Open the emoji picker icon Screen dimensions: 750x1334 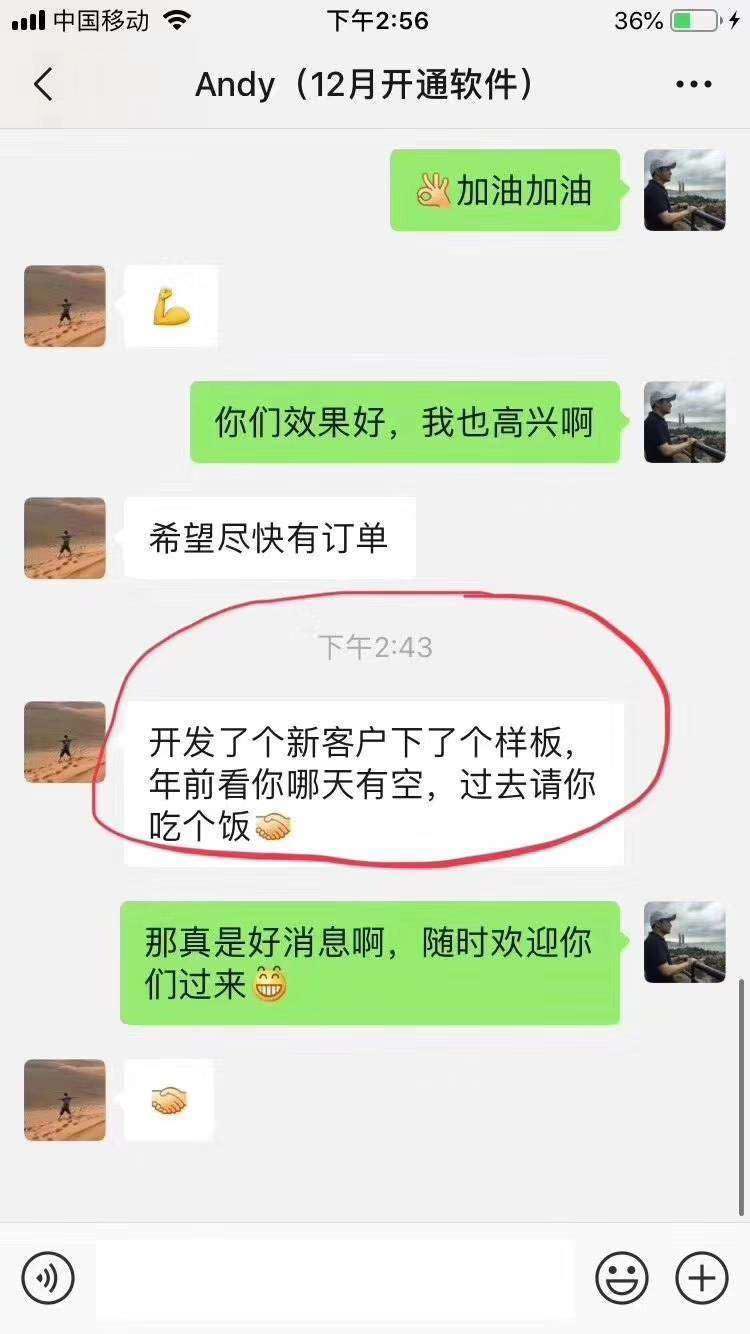(622, 1277)
